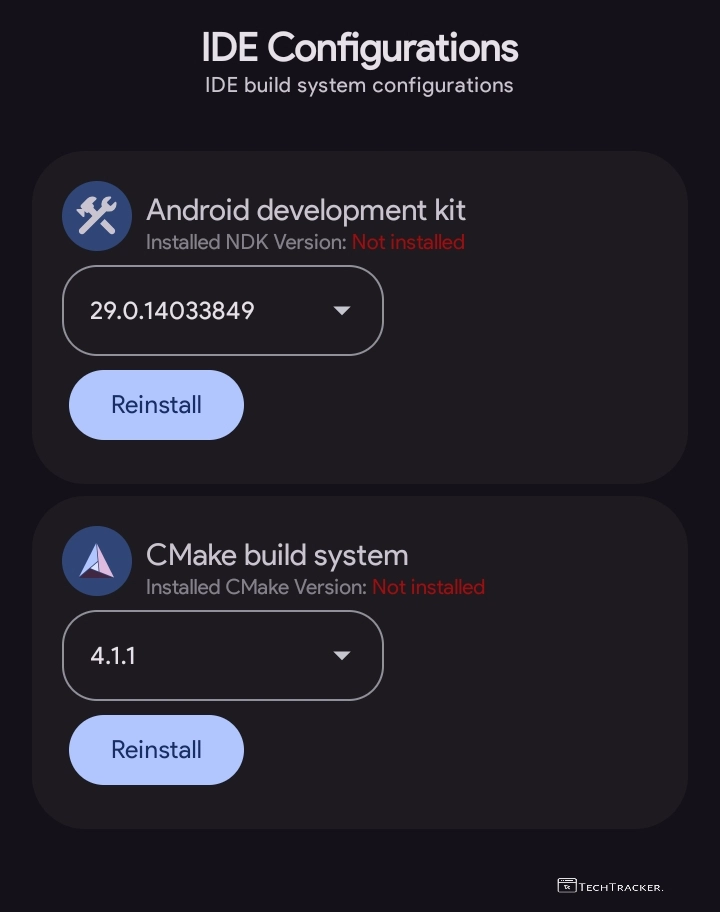This screenshot has height=912, width=720.
Task: Open the CMake version dropdown showing 4.1.1
Action: [222, 655]
